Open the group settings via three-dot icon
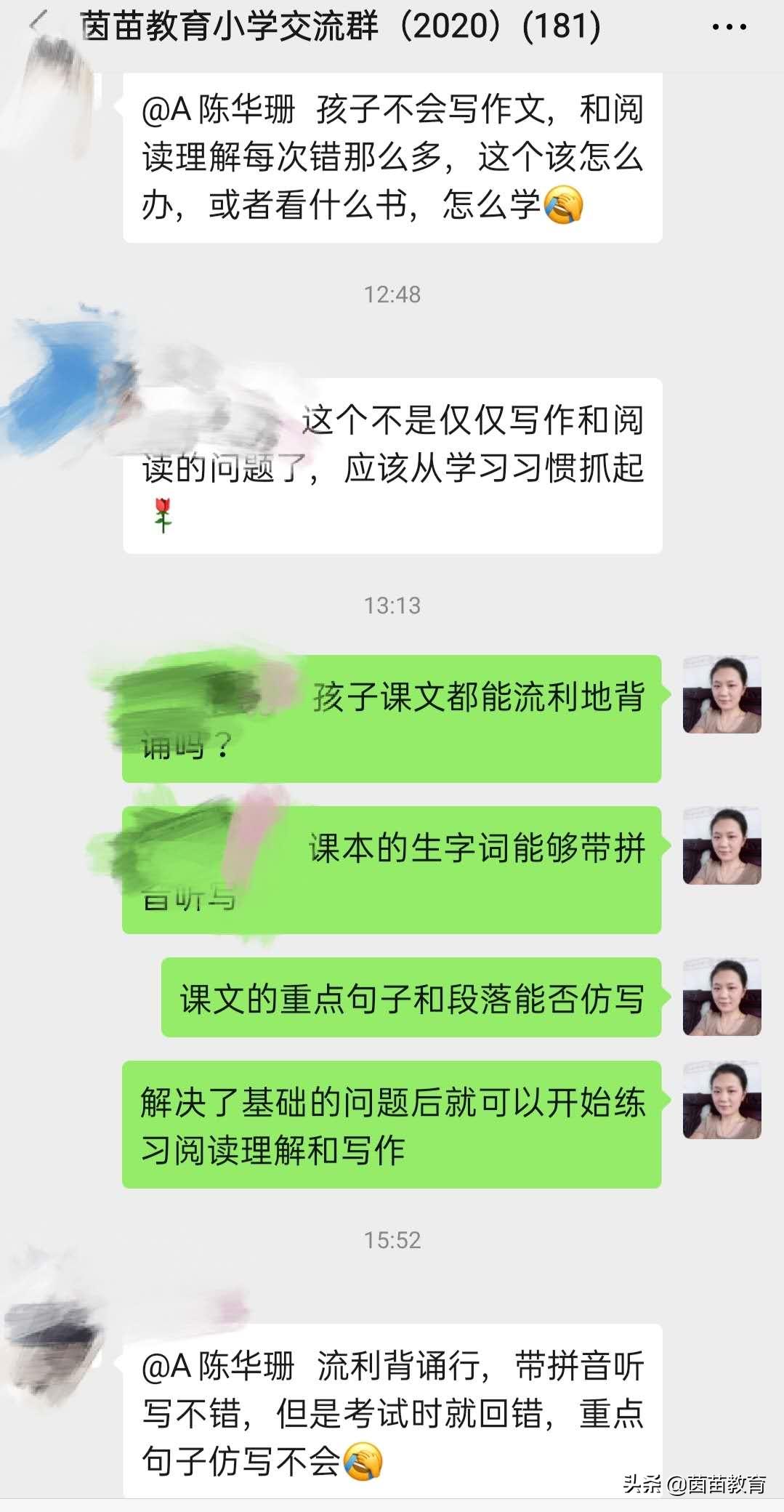Image resolution: width=784 pixels, height=1512 pixels. 729,27
